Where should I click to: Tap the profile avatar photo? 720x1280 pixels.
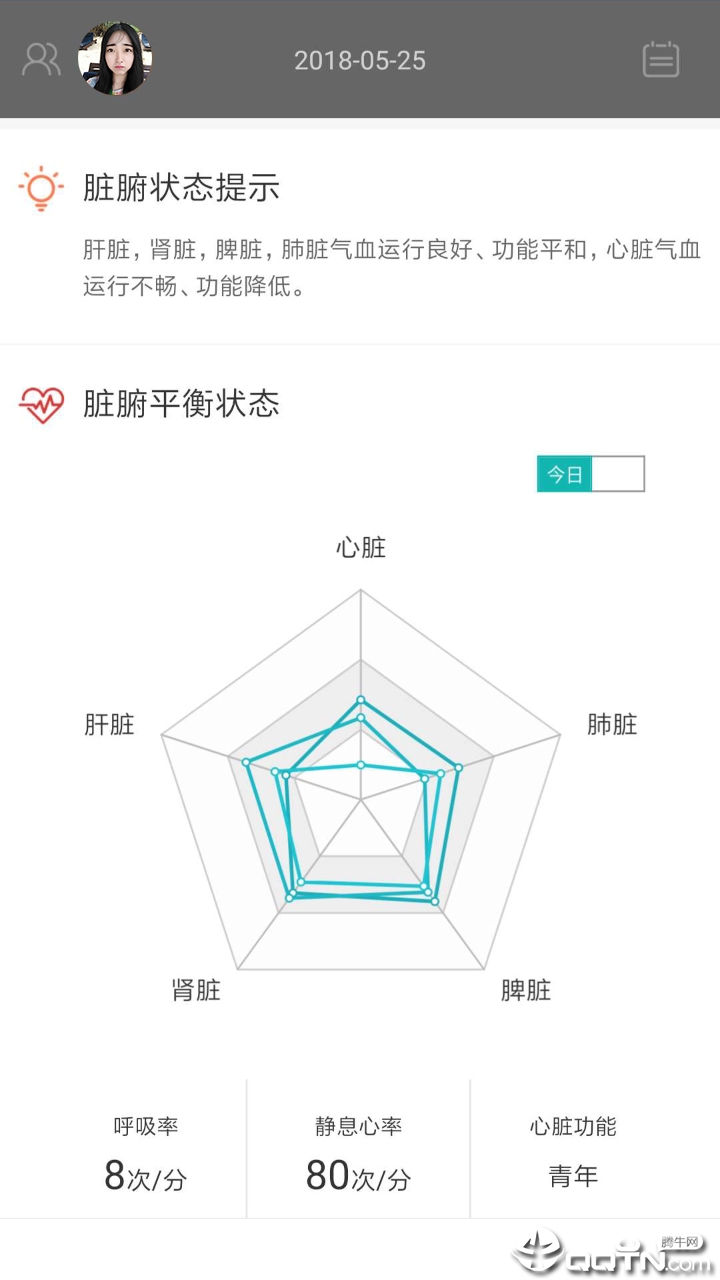[115, 59]
